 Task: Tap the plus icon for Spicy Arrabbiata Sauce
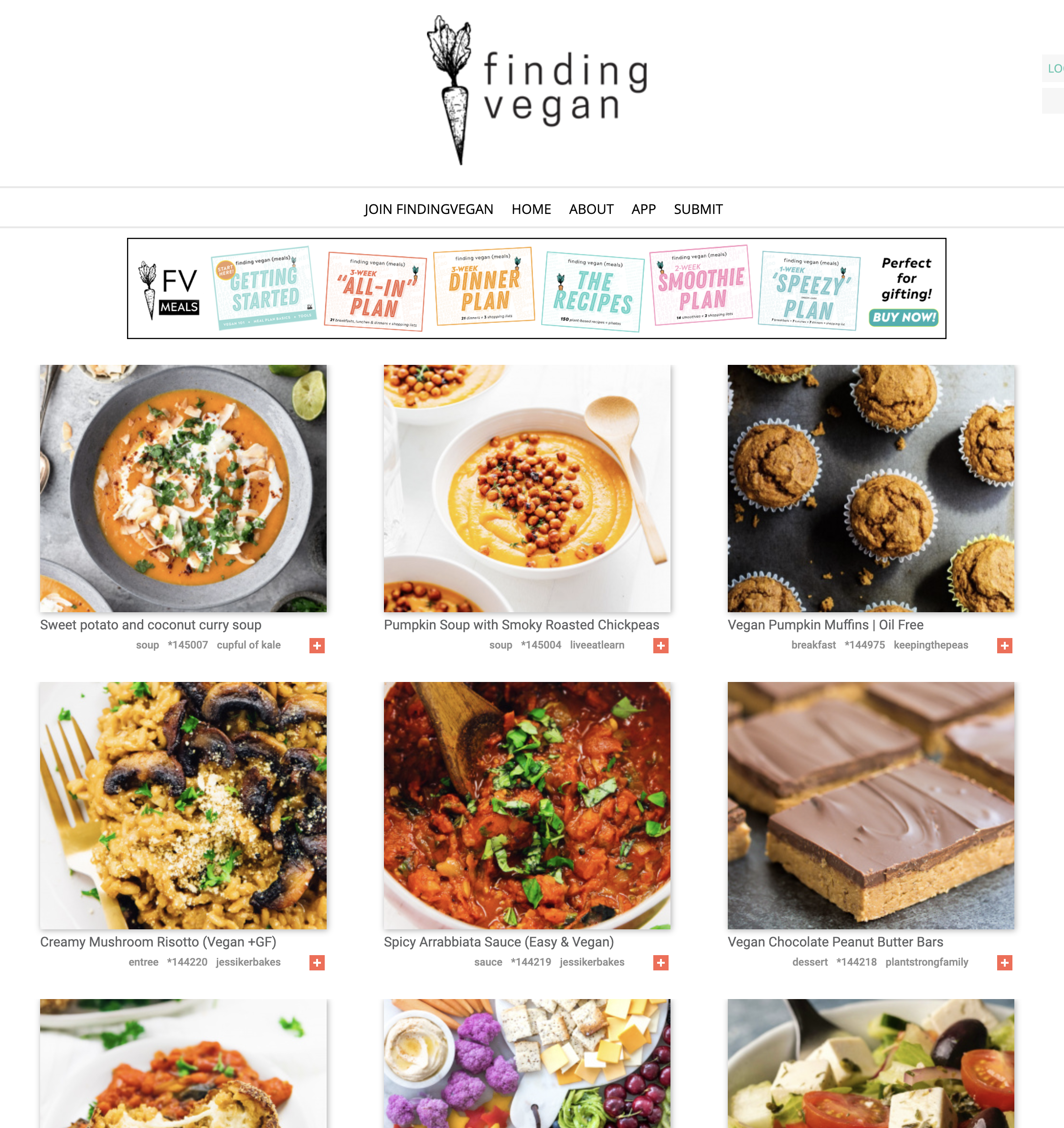(x=660, y=963)
